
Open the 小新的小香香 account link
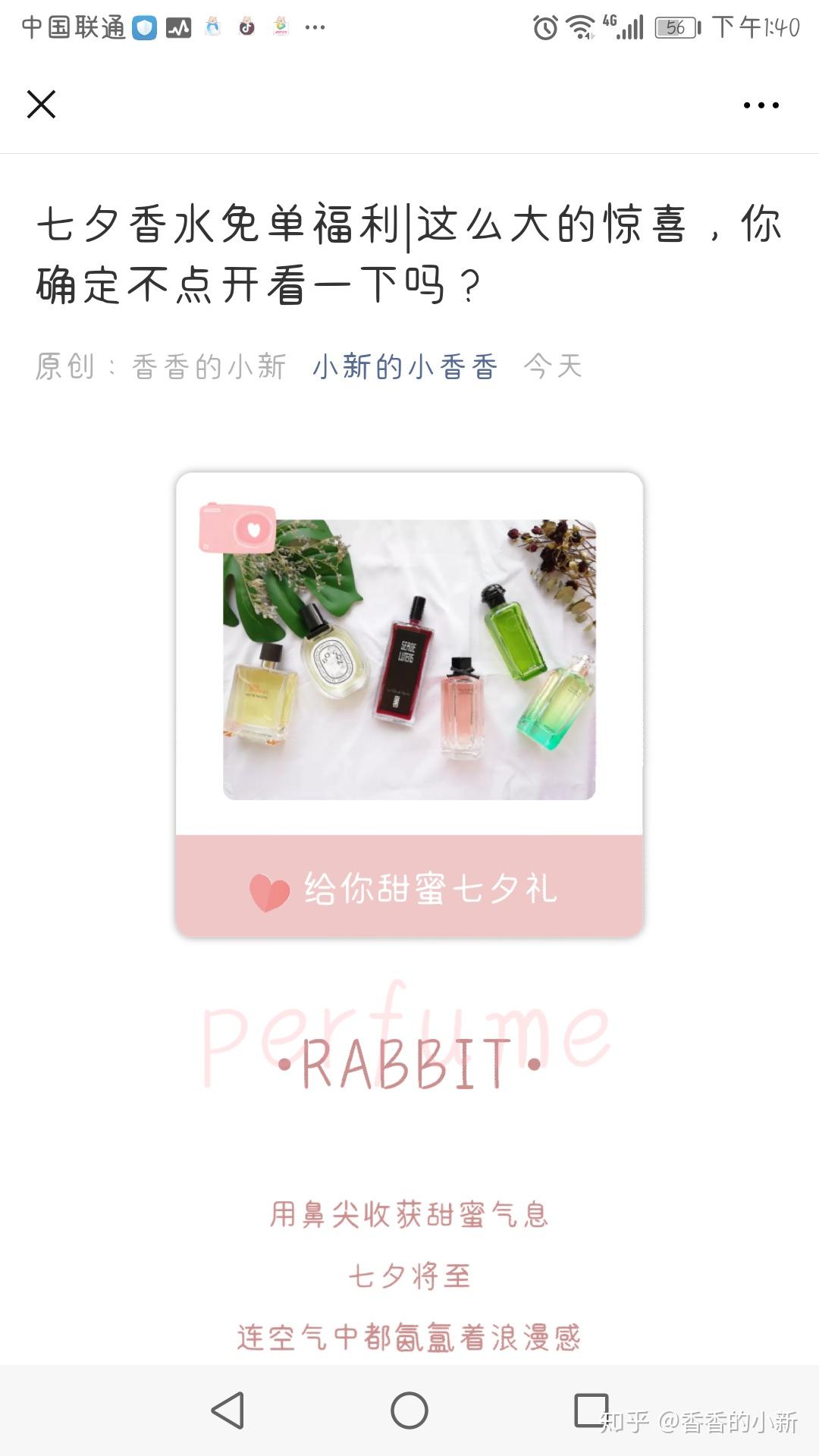click(405, 367)
